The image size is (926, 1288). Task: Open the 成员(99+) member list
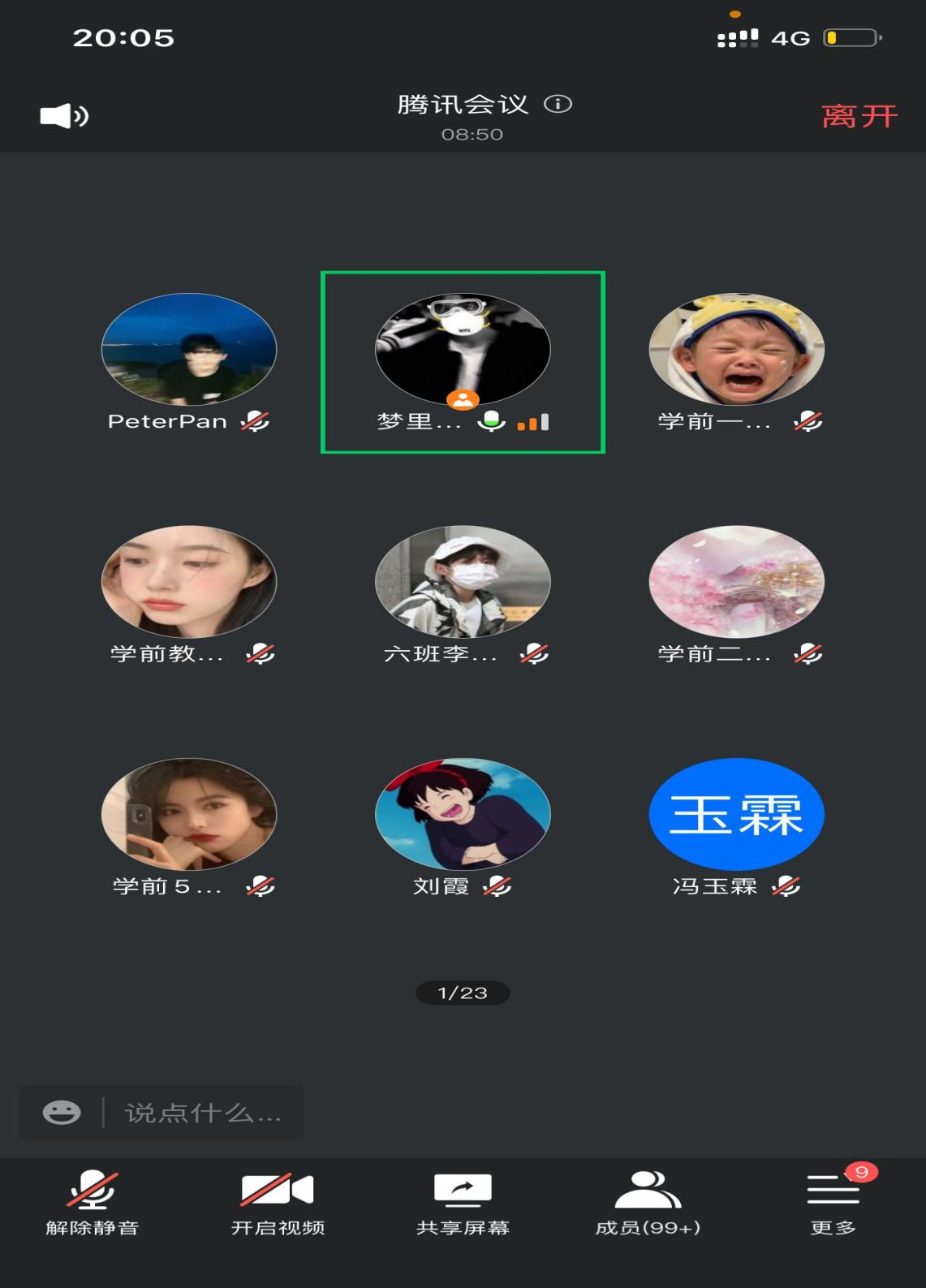pos(648,1203)
